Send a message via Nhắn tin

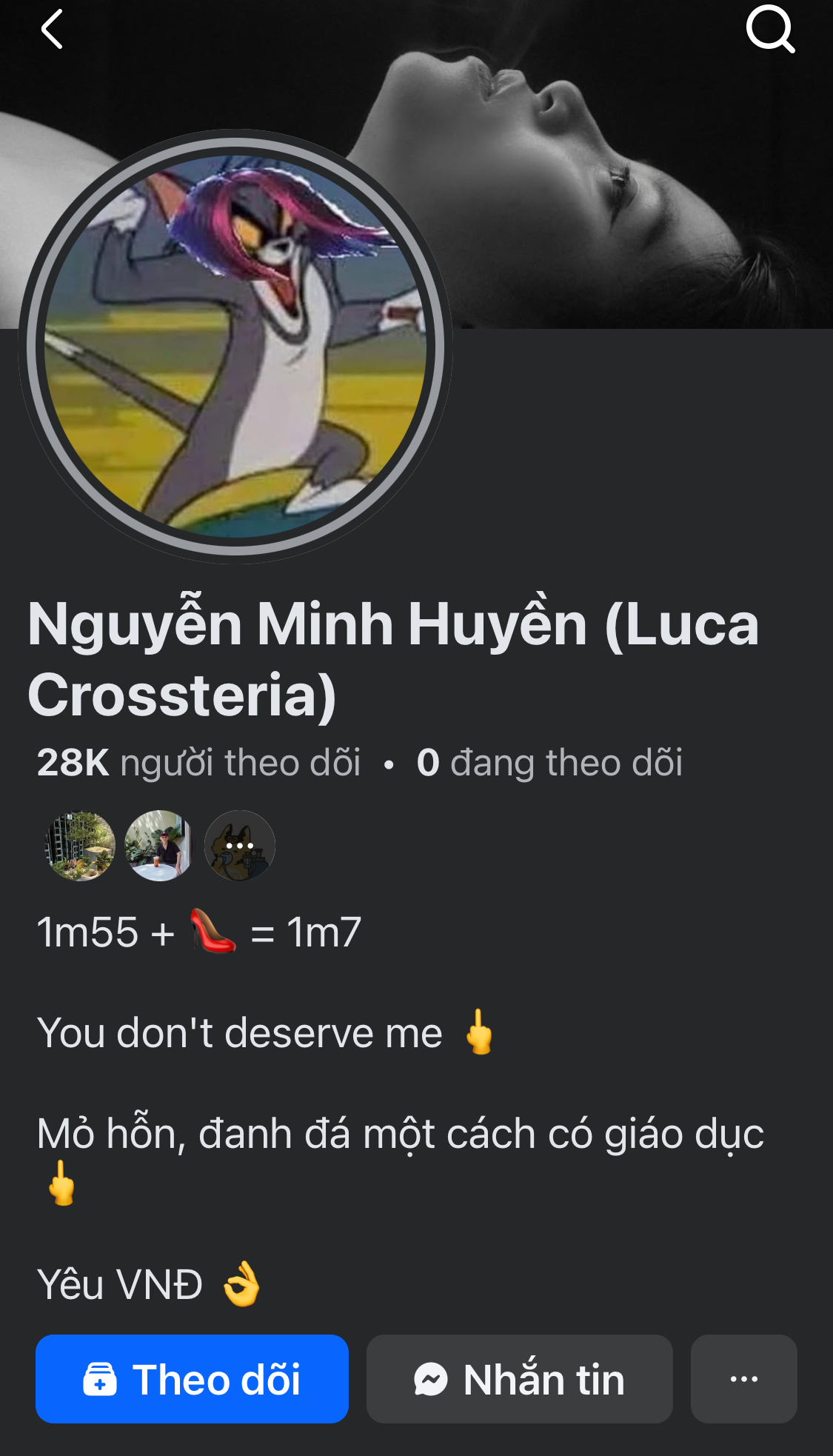[519, 1379]
